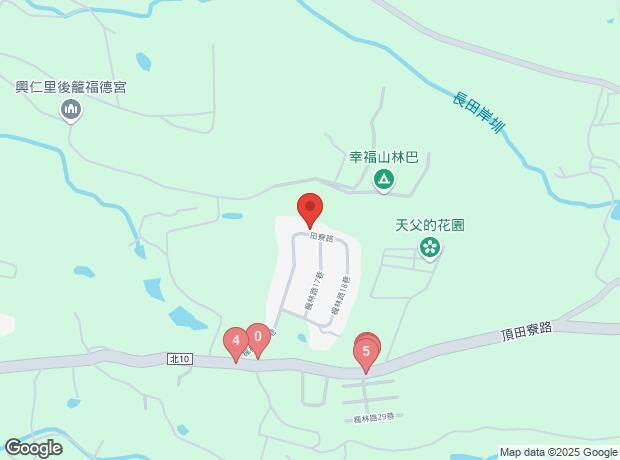620x460 pixels.
Task: Open the 幸福山林巴 campsite place icon
Action: click(x=384, y=180)
